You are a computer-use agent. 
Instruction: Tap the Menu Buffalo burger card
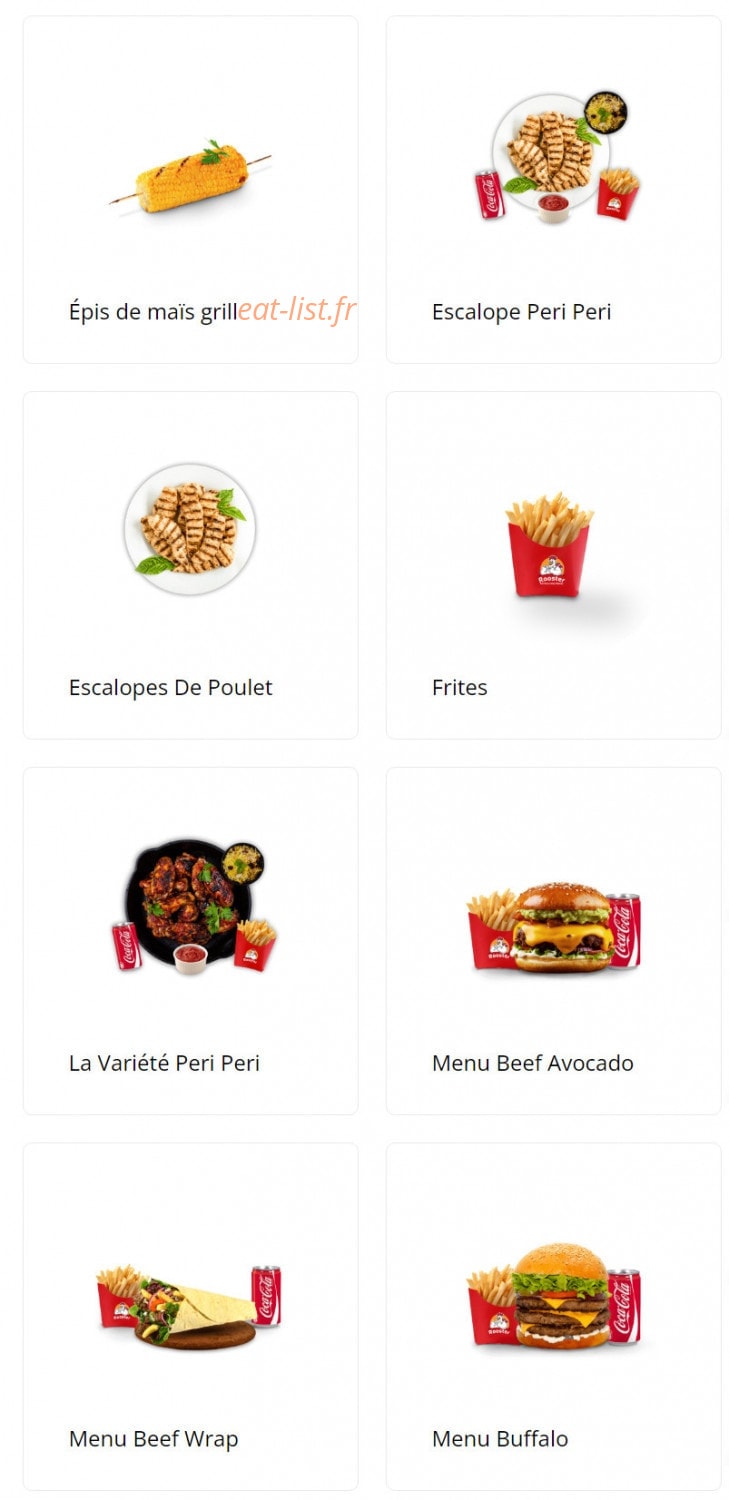(x=553, y=1317)
